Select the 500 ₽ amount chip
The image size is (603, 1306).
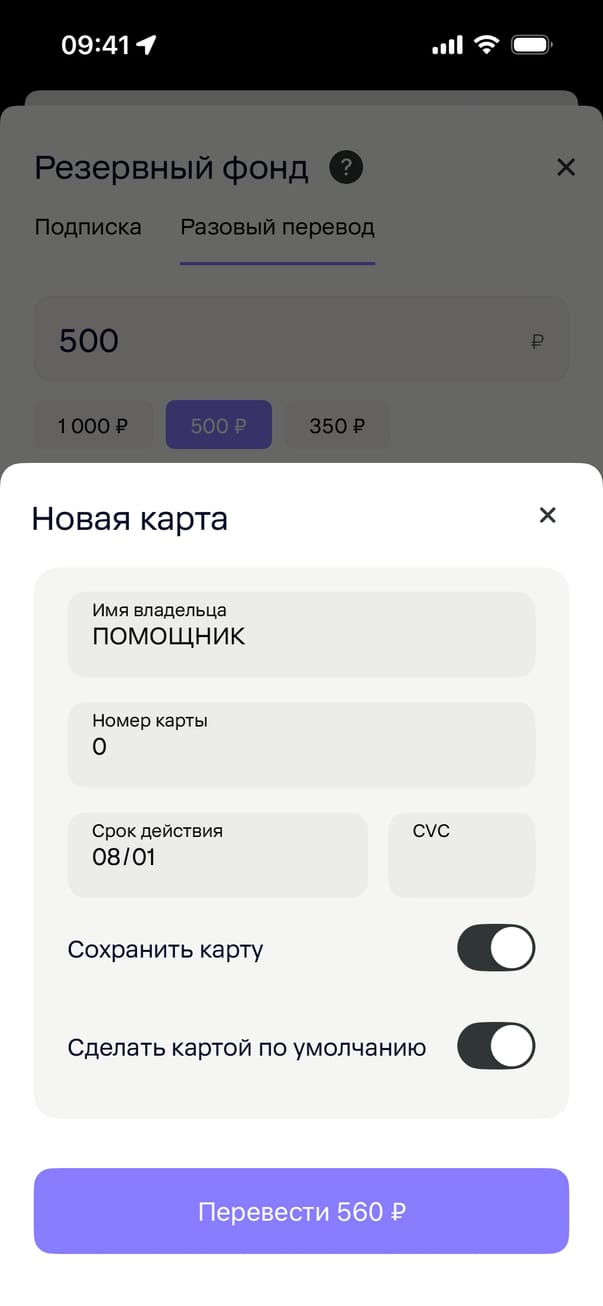coord(218,426)
